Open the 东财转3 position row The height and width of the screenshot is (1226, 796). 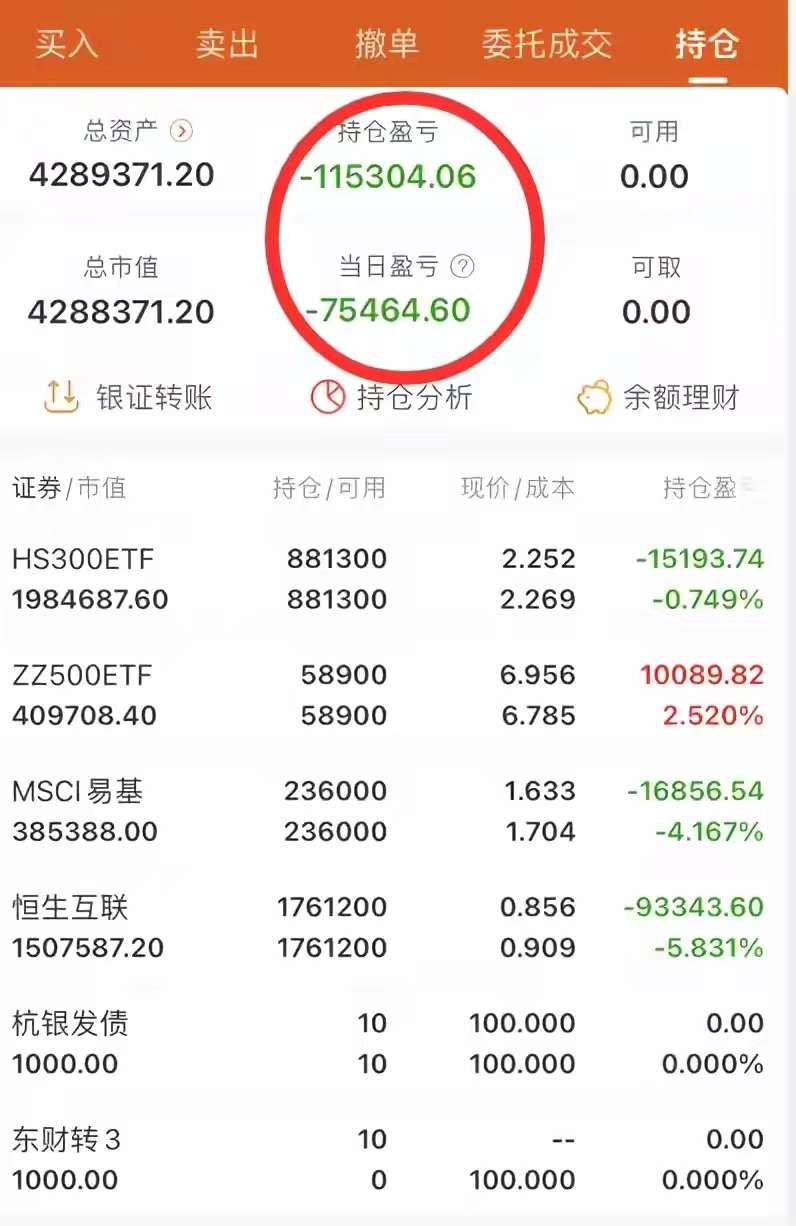click(x=398, y=1157)
